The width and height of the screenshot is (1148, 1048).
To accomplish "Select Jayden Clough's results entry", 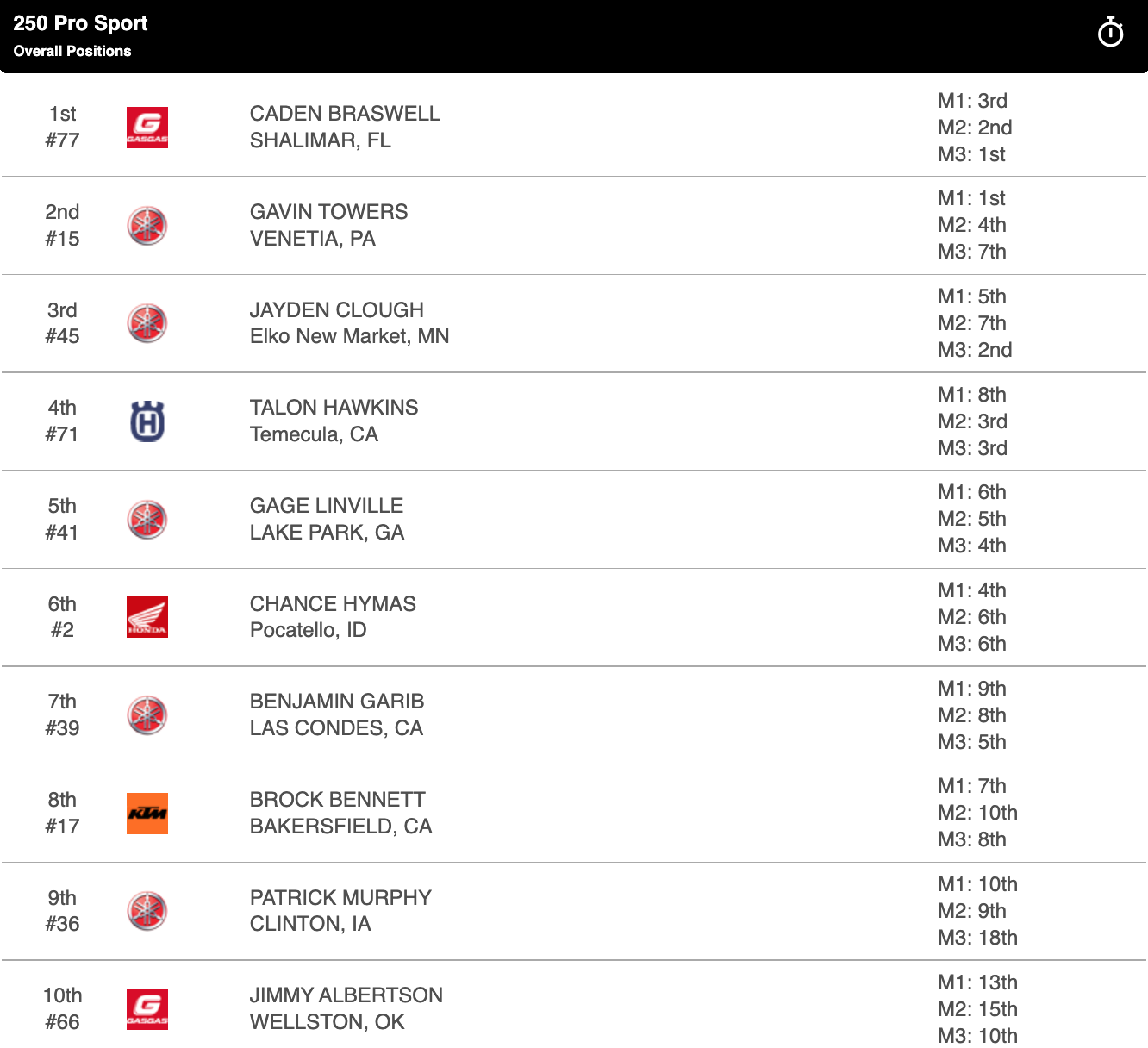I will (x=349, y=323).
